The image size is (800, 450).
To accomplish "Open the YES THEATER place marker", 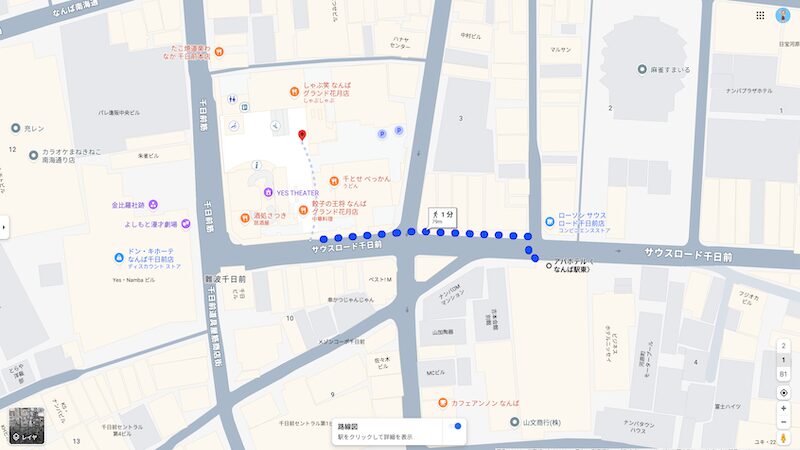I will tap(268, 193).
